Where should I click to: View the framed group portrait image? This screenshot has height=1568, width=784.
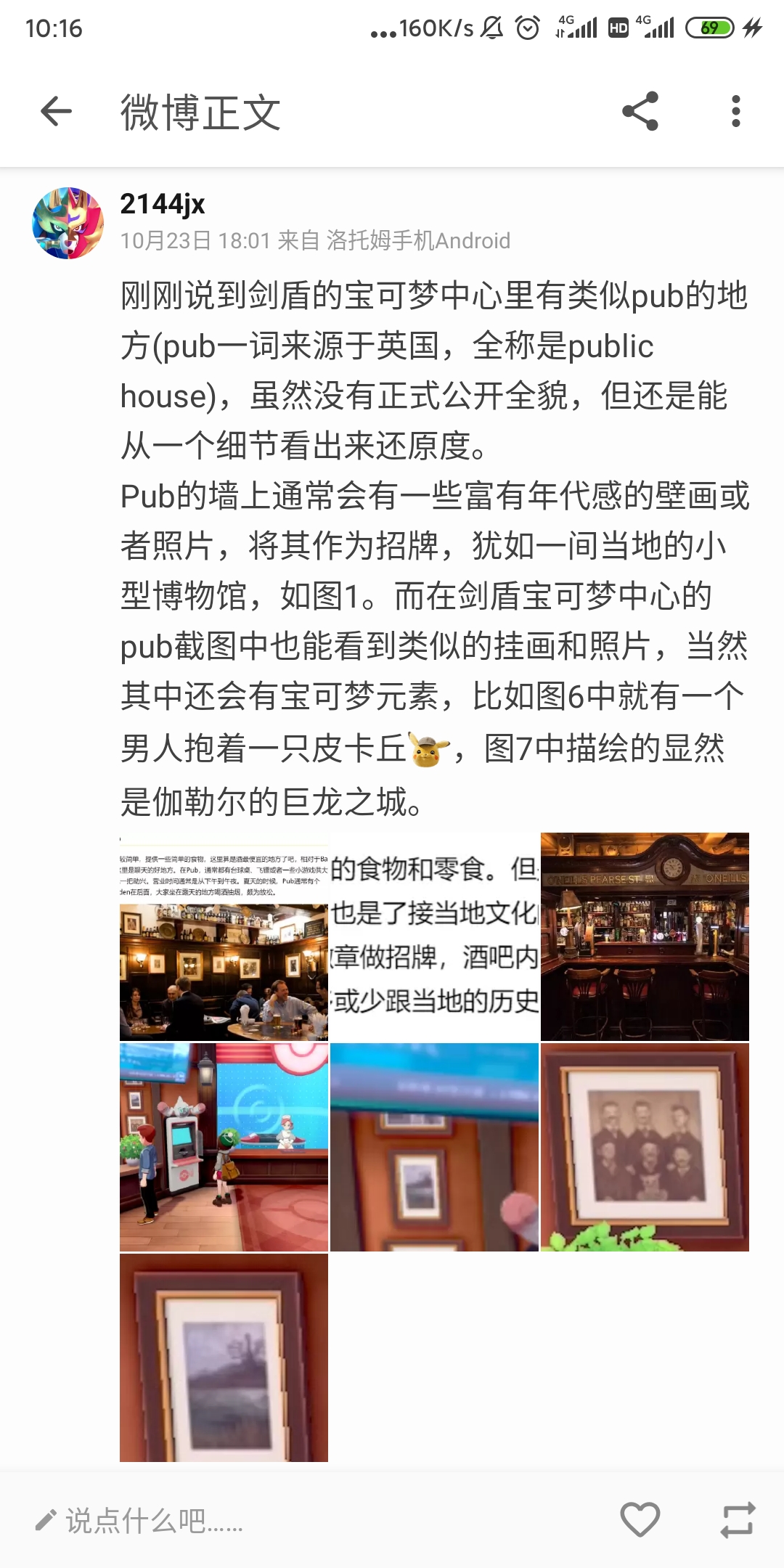pyautogui.click(x=645, y=1147)
